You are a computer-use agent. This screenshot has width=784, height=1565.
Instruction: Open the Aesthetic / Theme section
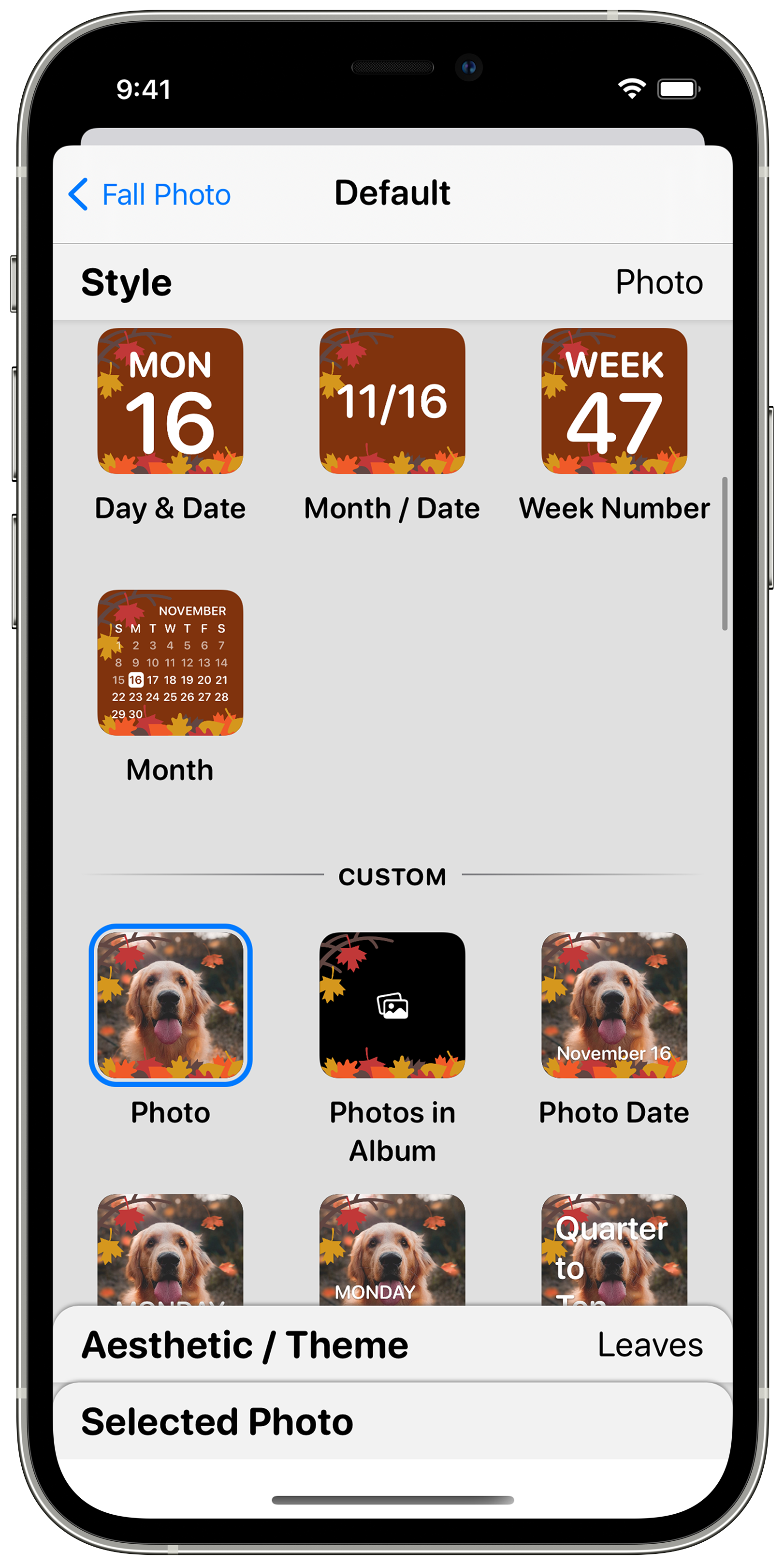392,1344
